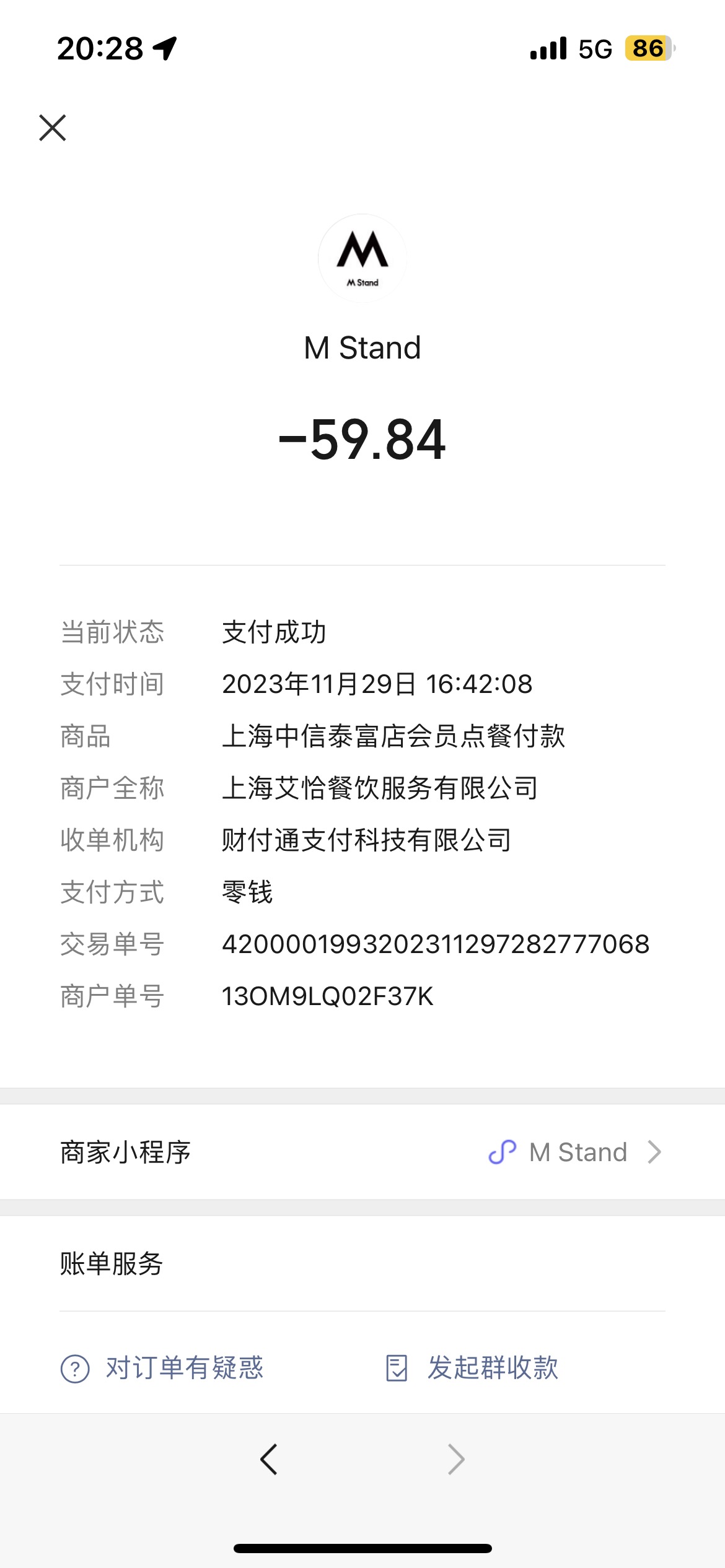The height and width of the screenshot is (1568, 725).
Task: Open the M Stand merchant mini program
Action: (362, 1152)
